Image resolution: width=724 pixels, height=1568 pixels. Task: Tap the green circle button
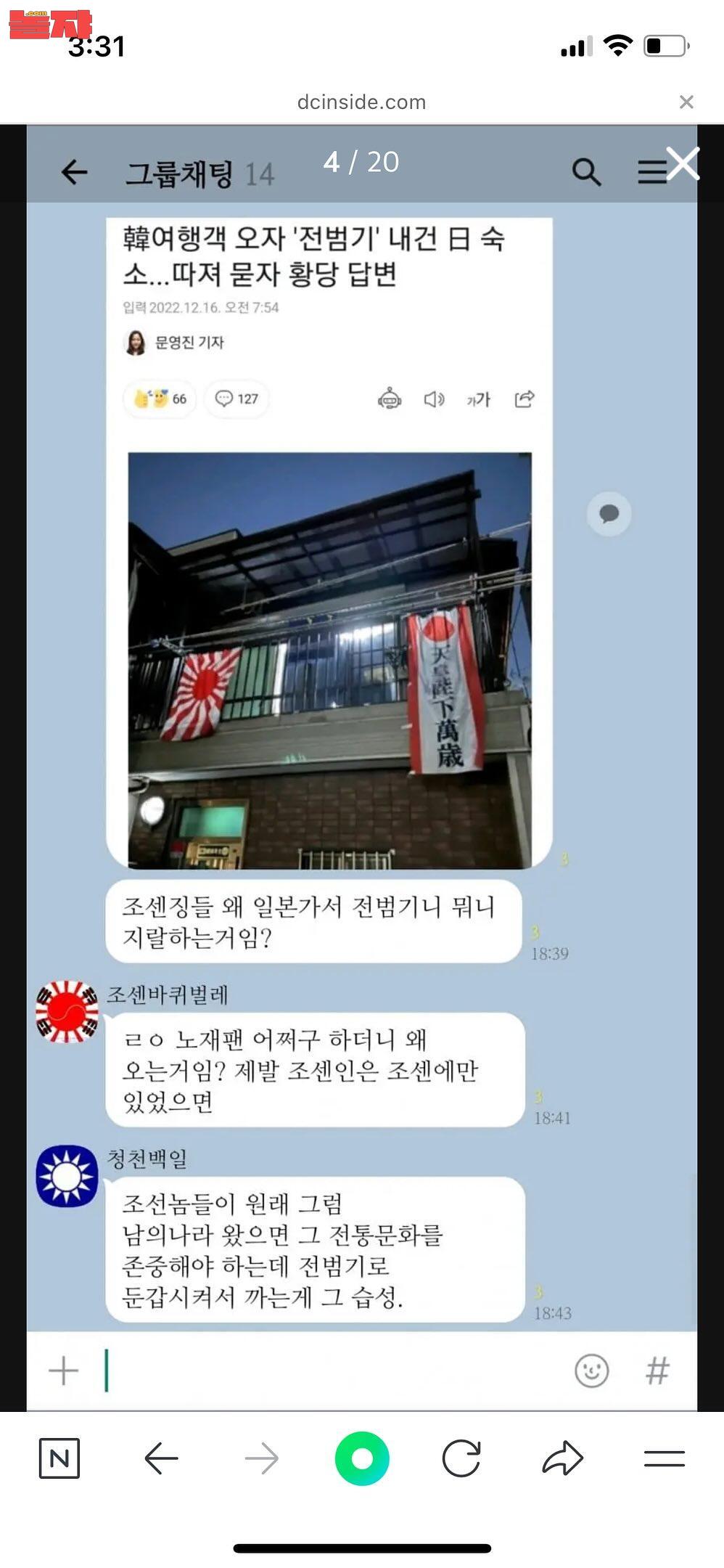click(362, 1458)
